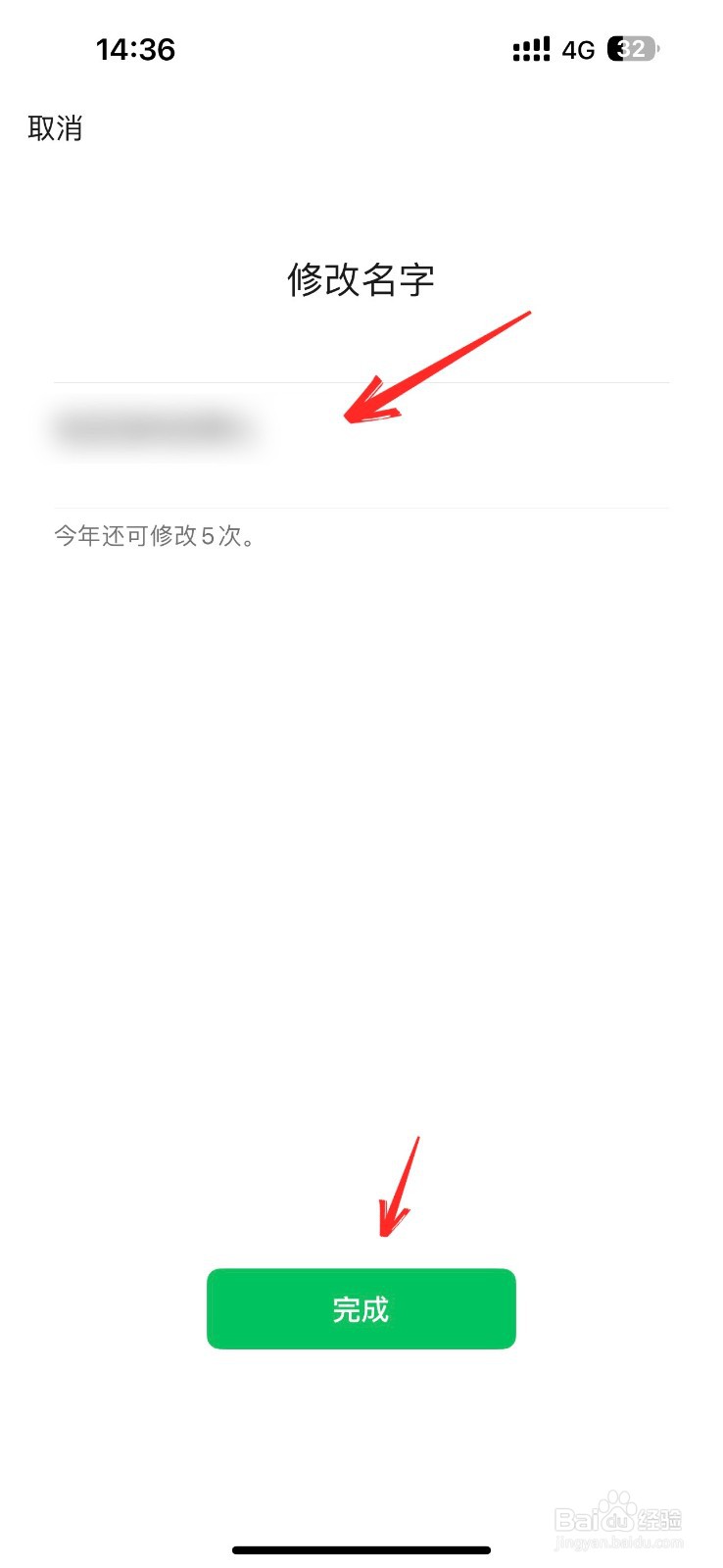Click the home indicator bar at bottom

coord(361,1550)
